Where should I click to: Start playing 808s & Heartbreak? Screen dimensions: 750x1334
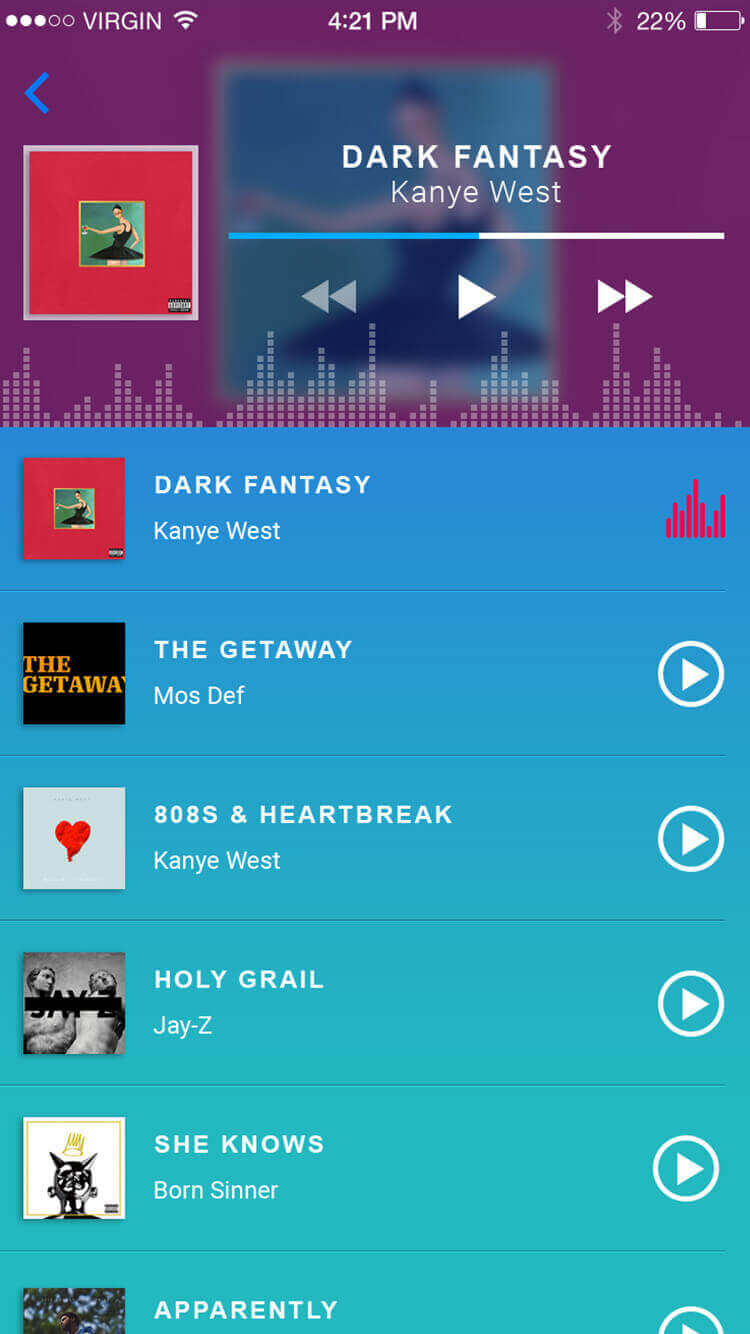690,839
